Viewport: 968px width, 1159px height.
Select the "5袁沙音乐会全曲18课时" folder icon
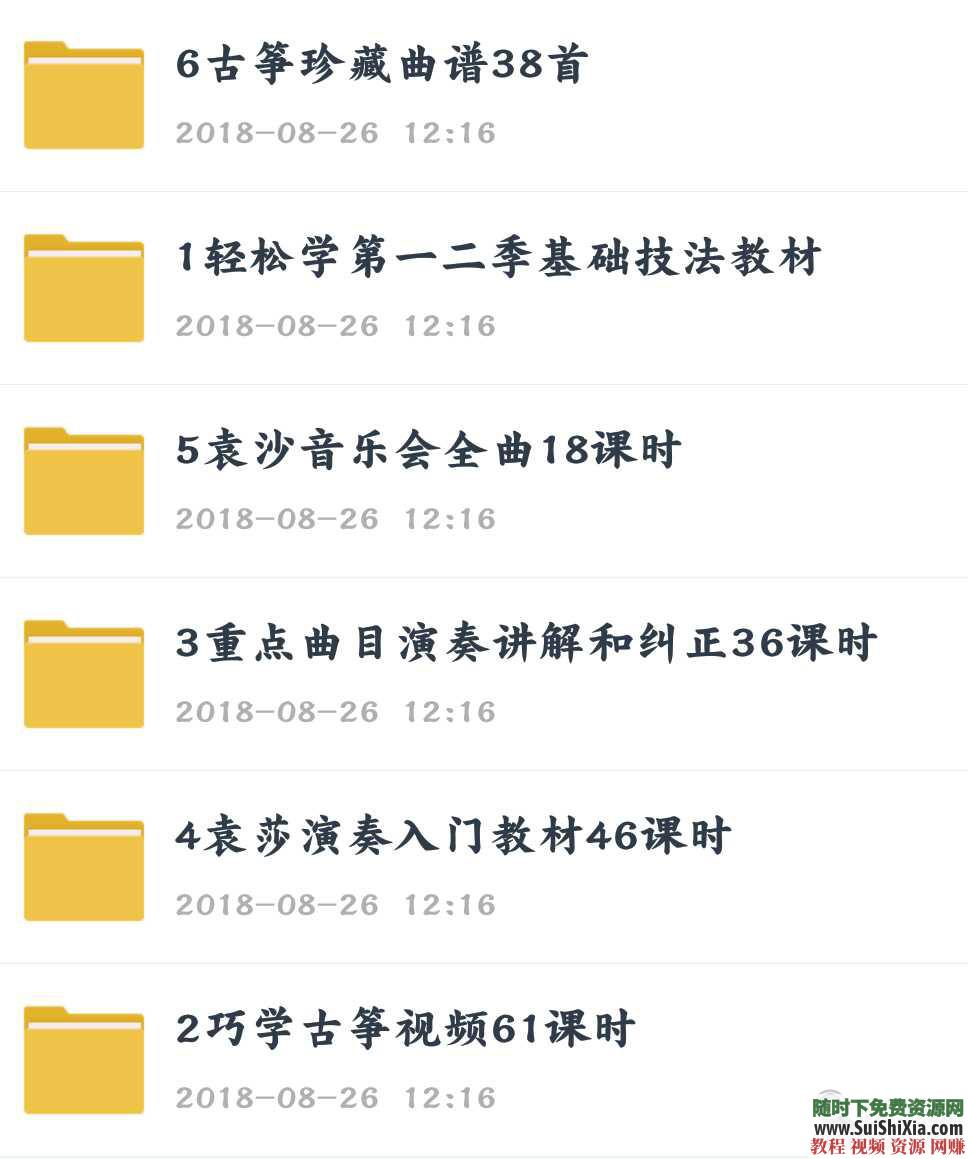(x=83, y=480)
